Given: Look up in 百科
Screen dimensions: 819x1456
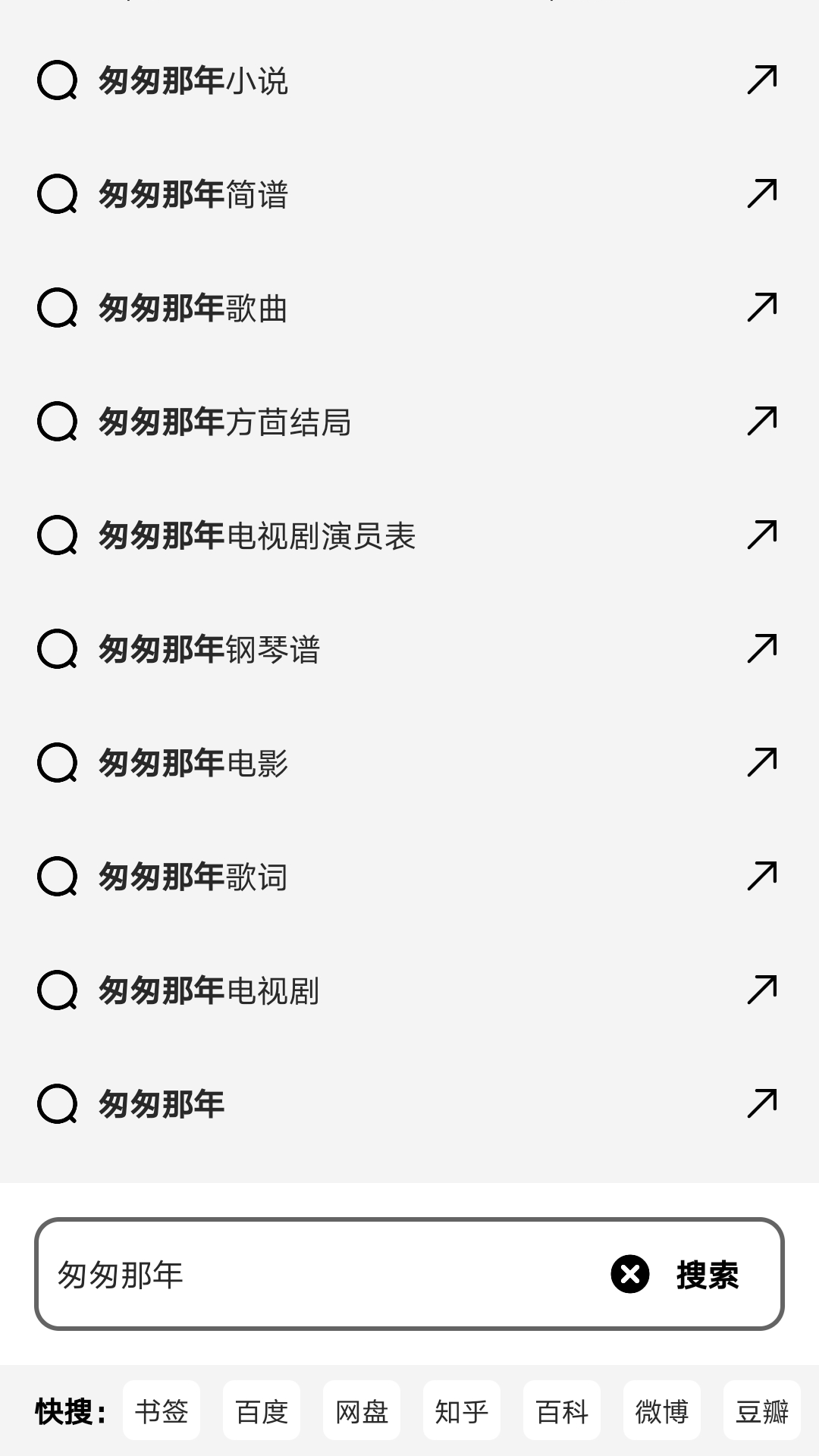Looking at the screenshot, I should pos(562,1411).
